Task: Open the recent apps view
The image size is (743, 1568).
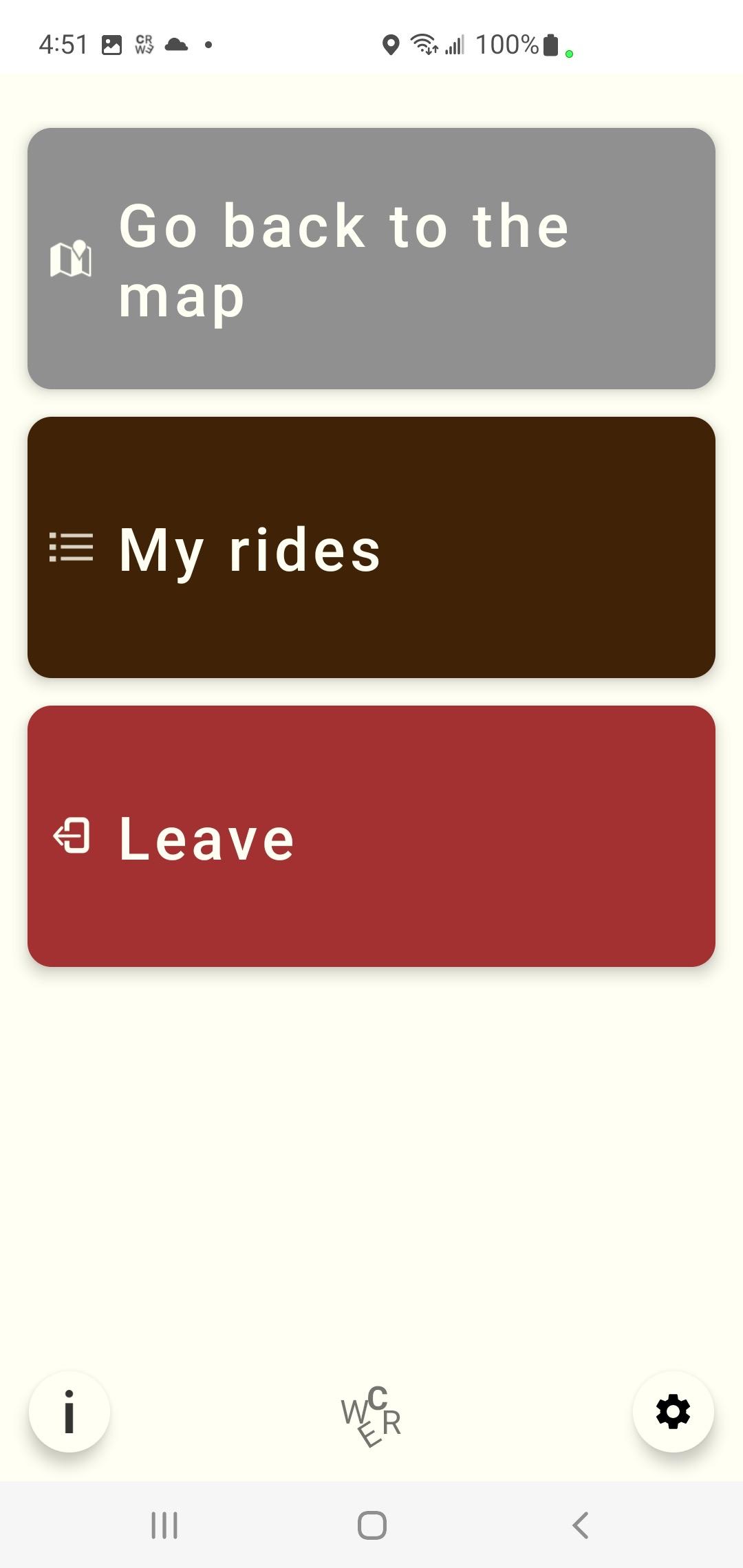Action: click(164, 1525)
